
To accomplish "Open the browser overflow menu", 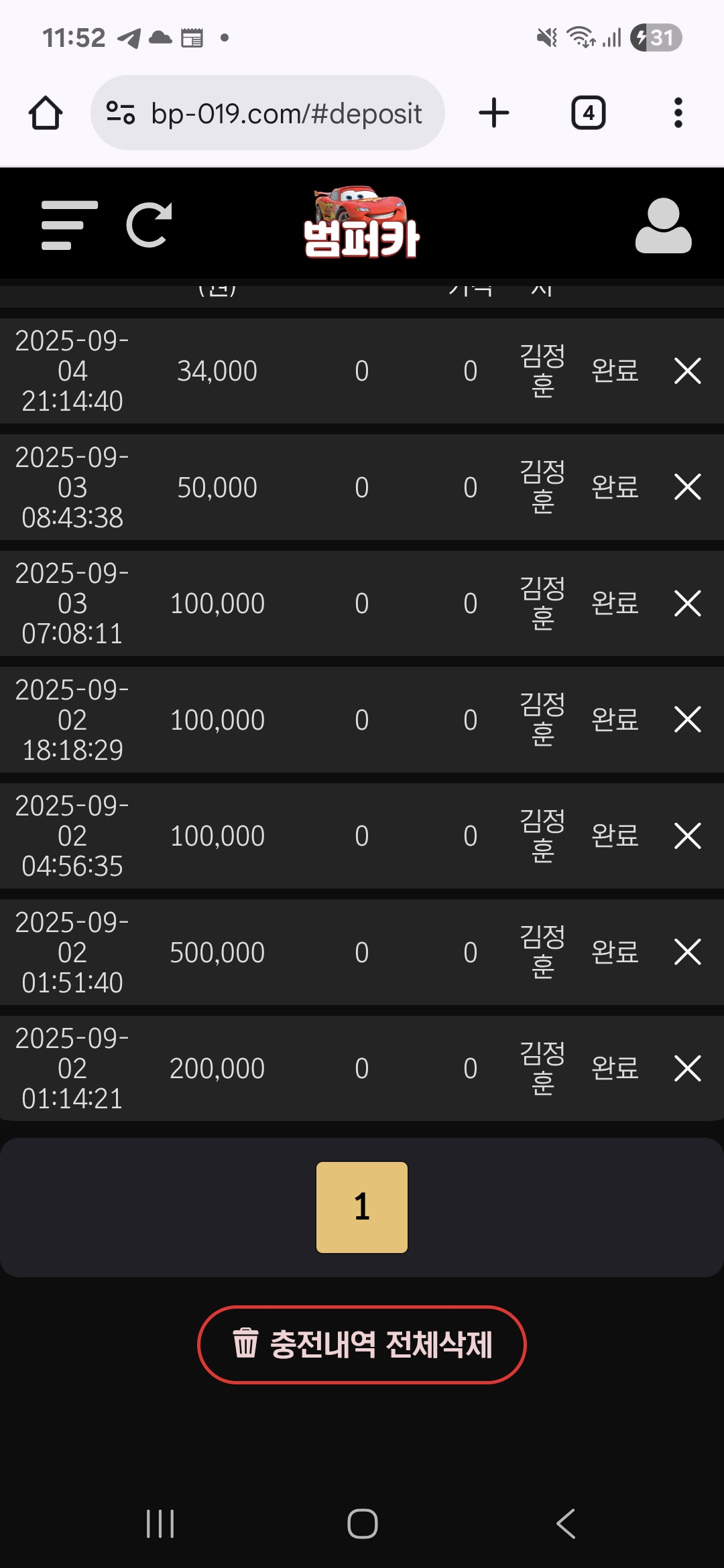I will 678,113.
